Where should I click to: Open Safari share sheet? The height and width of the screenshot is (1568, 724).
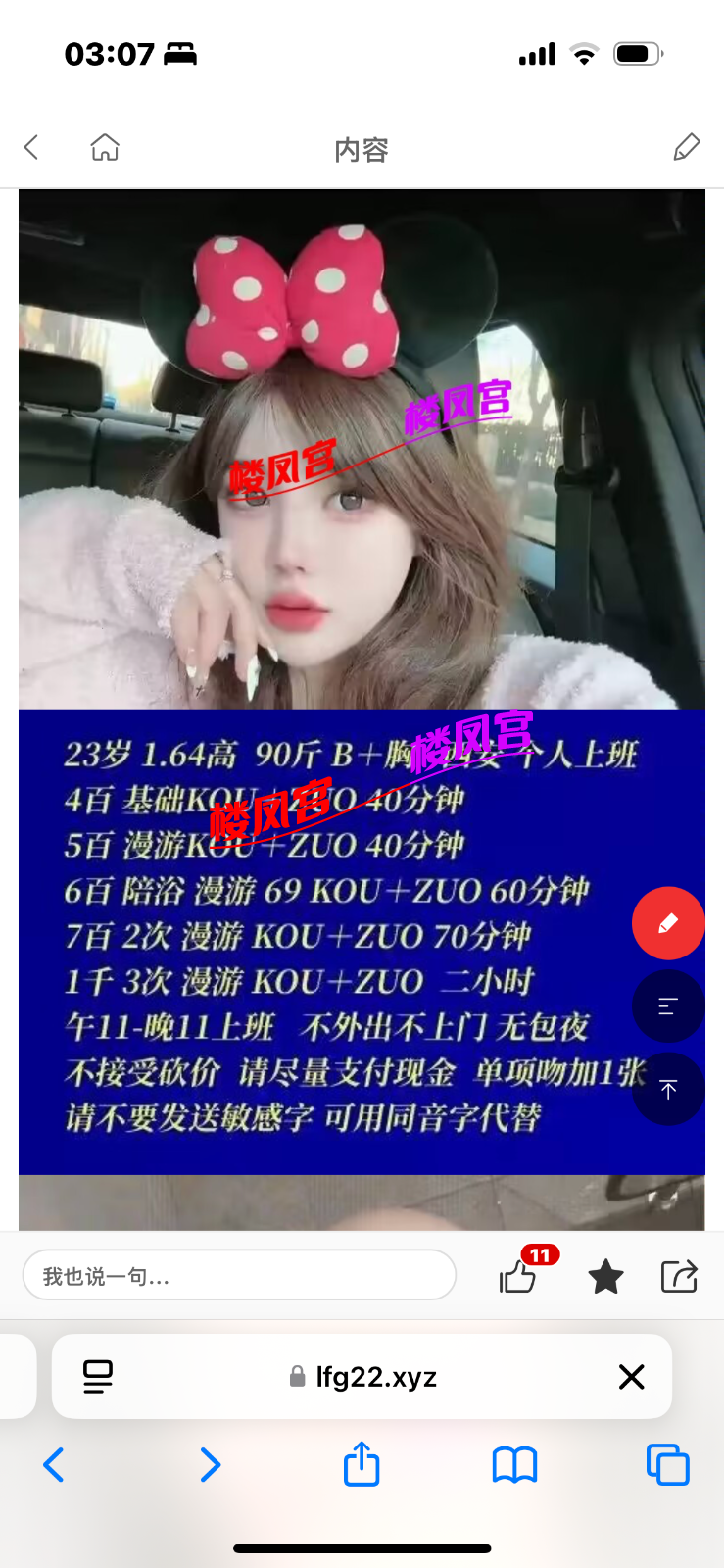[x=362, y=1464]
